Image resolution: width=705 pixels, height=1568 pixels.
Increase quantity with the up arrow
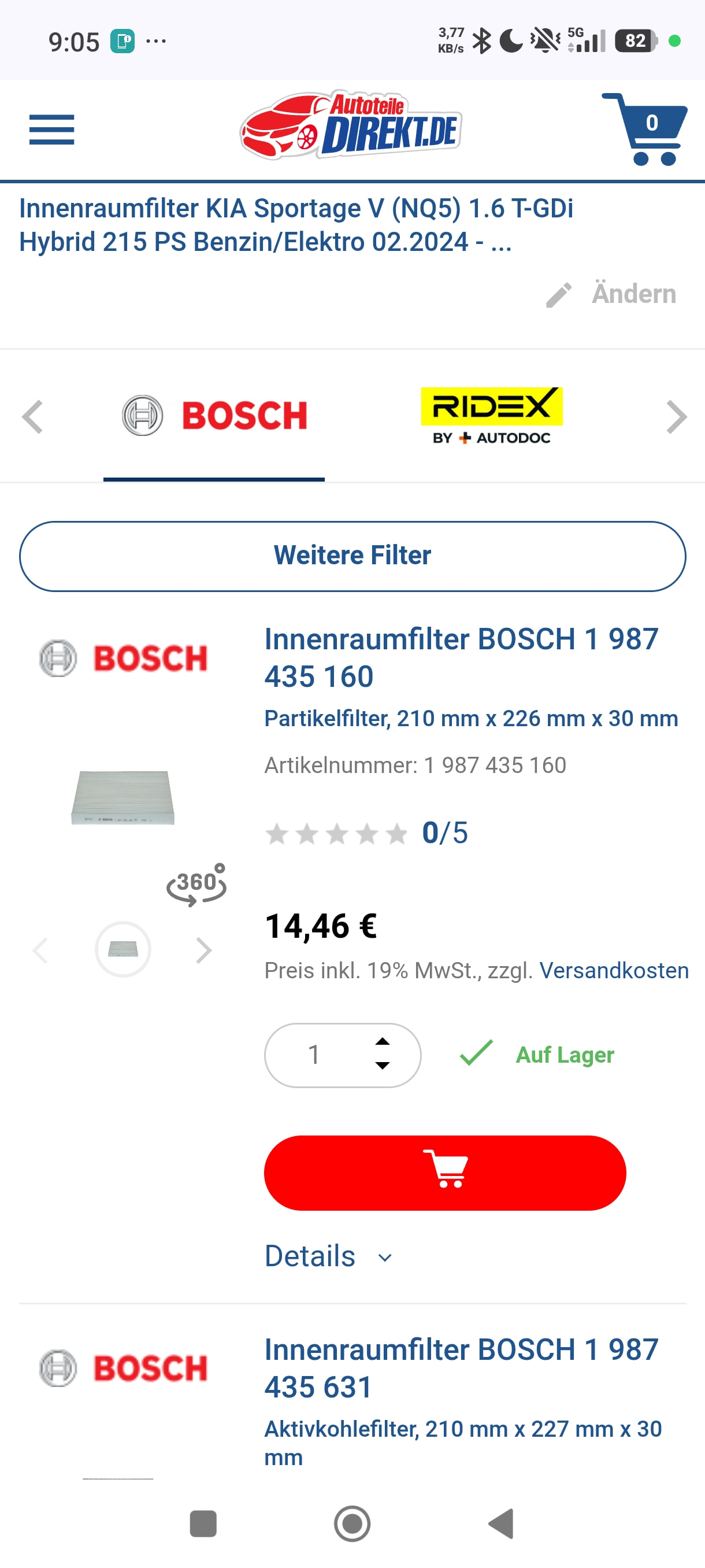tap(382, 1041)
